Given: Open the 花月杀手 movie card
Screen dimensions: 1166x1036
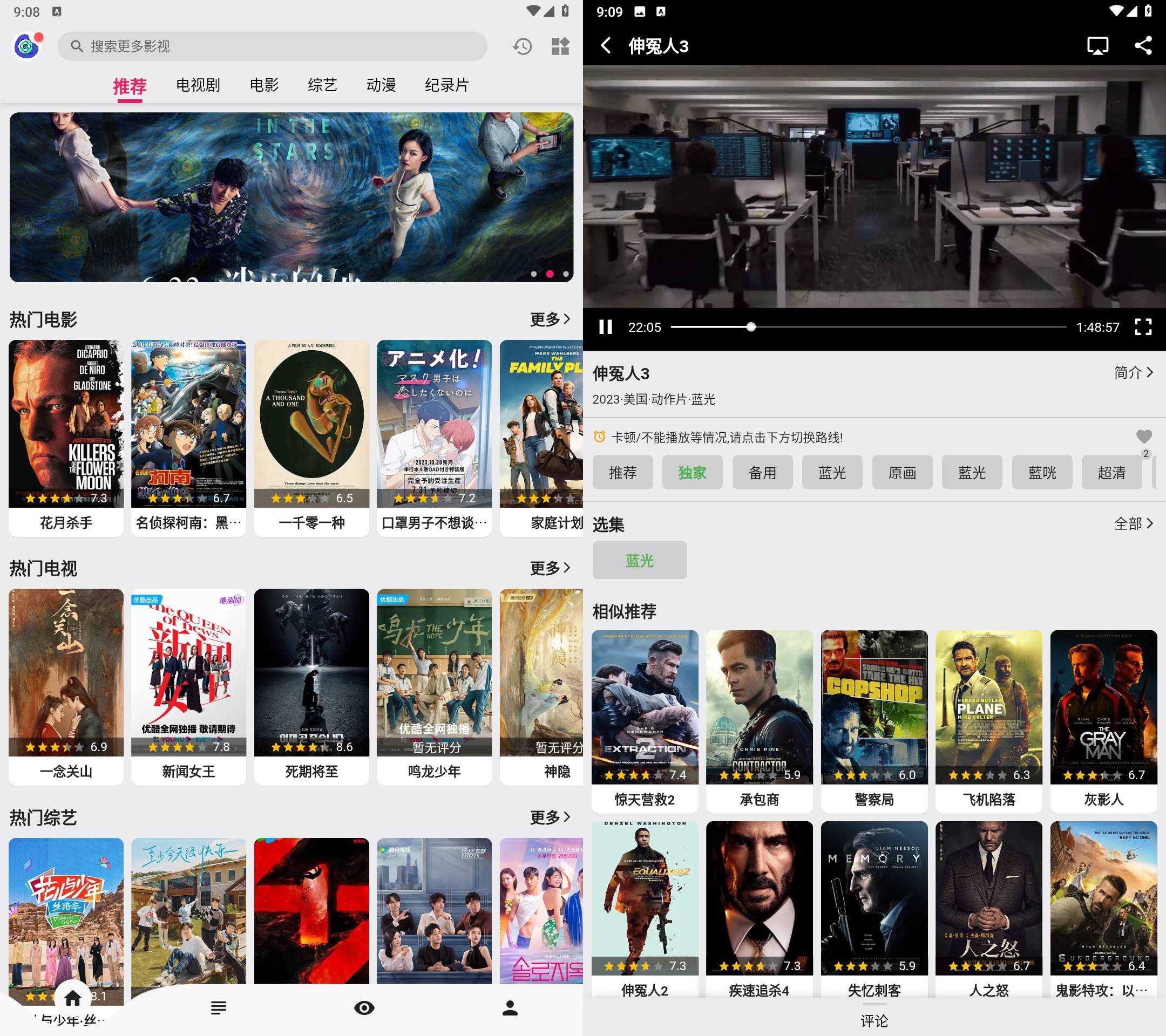Looking at the screenshot, I should coord(66,438).
